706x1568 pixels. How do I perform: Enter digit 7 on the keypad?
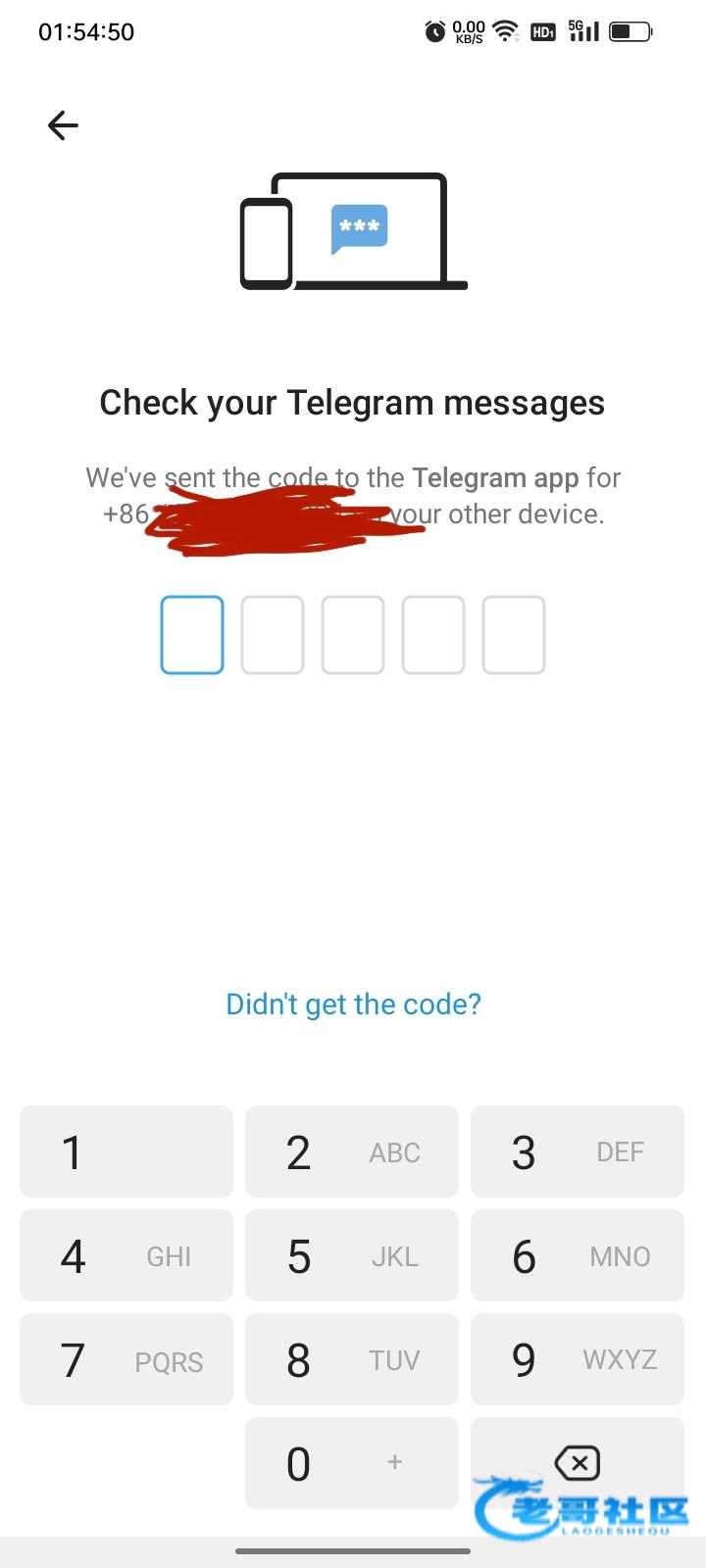126,1359
